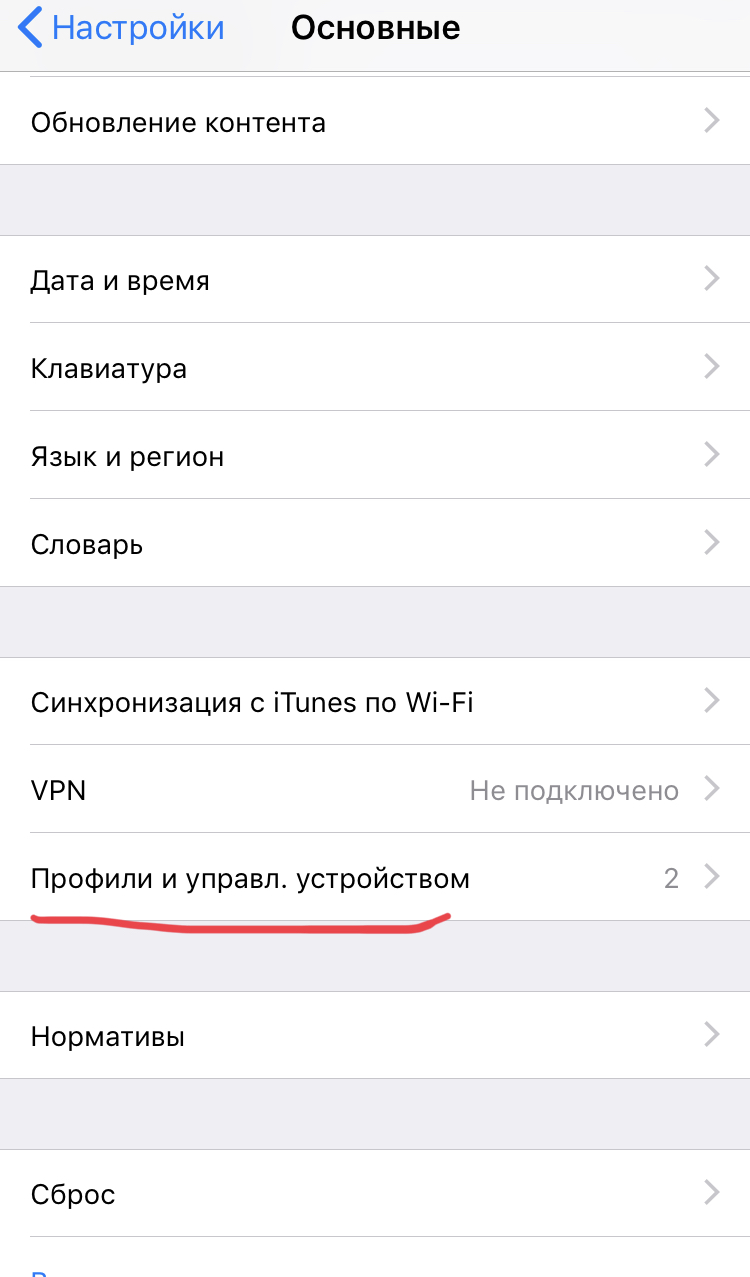Open the Словарь row
The image size is (750, 1277).
[x=375, y=543]
